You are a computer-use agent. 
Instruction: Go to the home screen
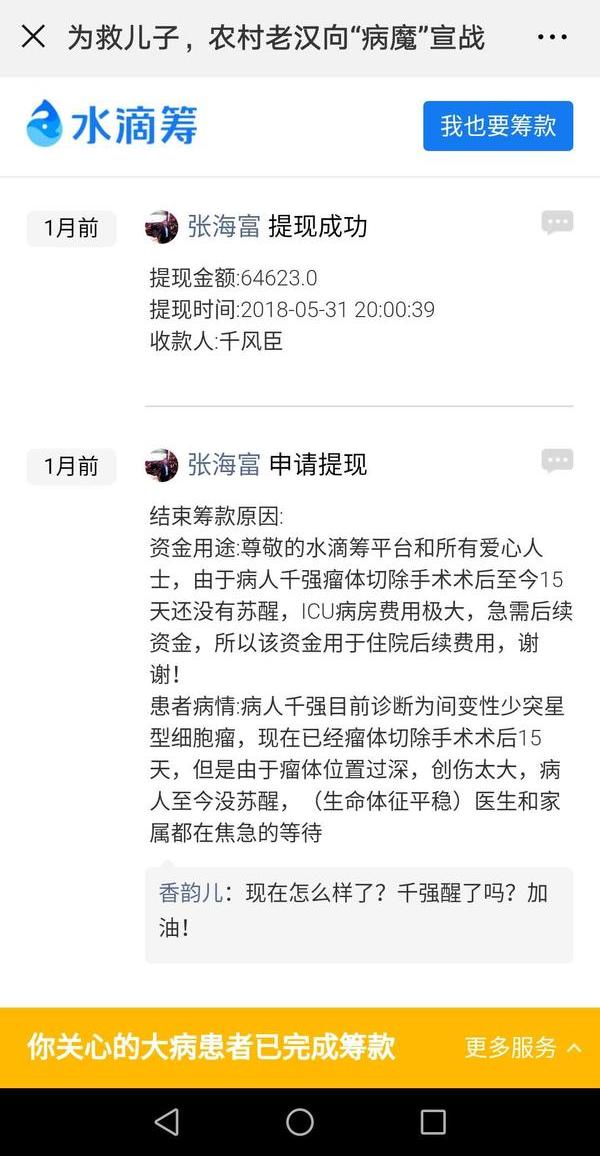tap(300, 1121)
